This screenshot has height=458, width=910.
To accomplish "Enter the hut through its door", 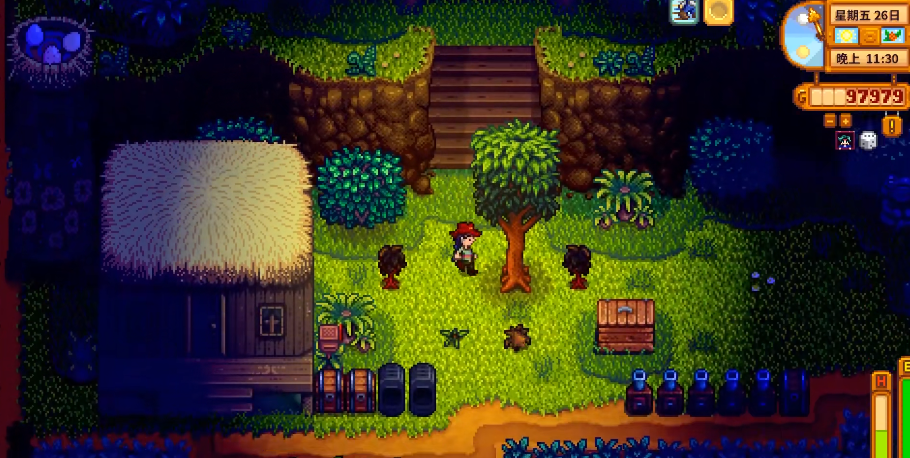I will coord(208,328).
